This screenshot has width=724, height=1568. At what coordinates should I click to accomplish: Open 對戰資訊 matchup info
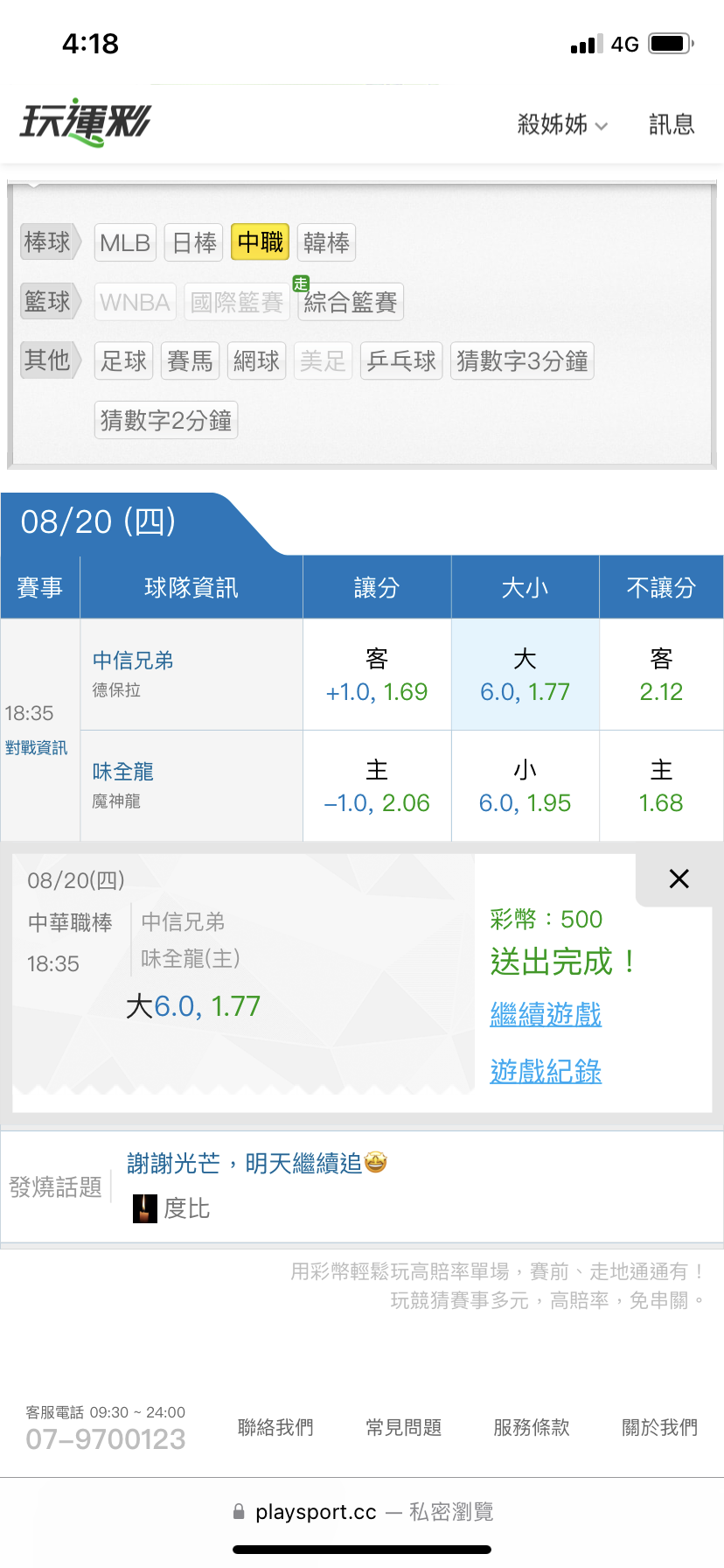36,748
